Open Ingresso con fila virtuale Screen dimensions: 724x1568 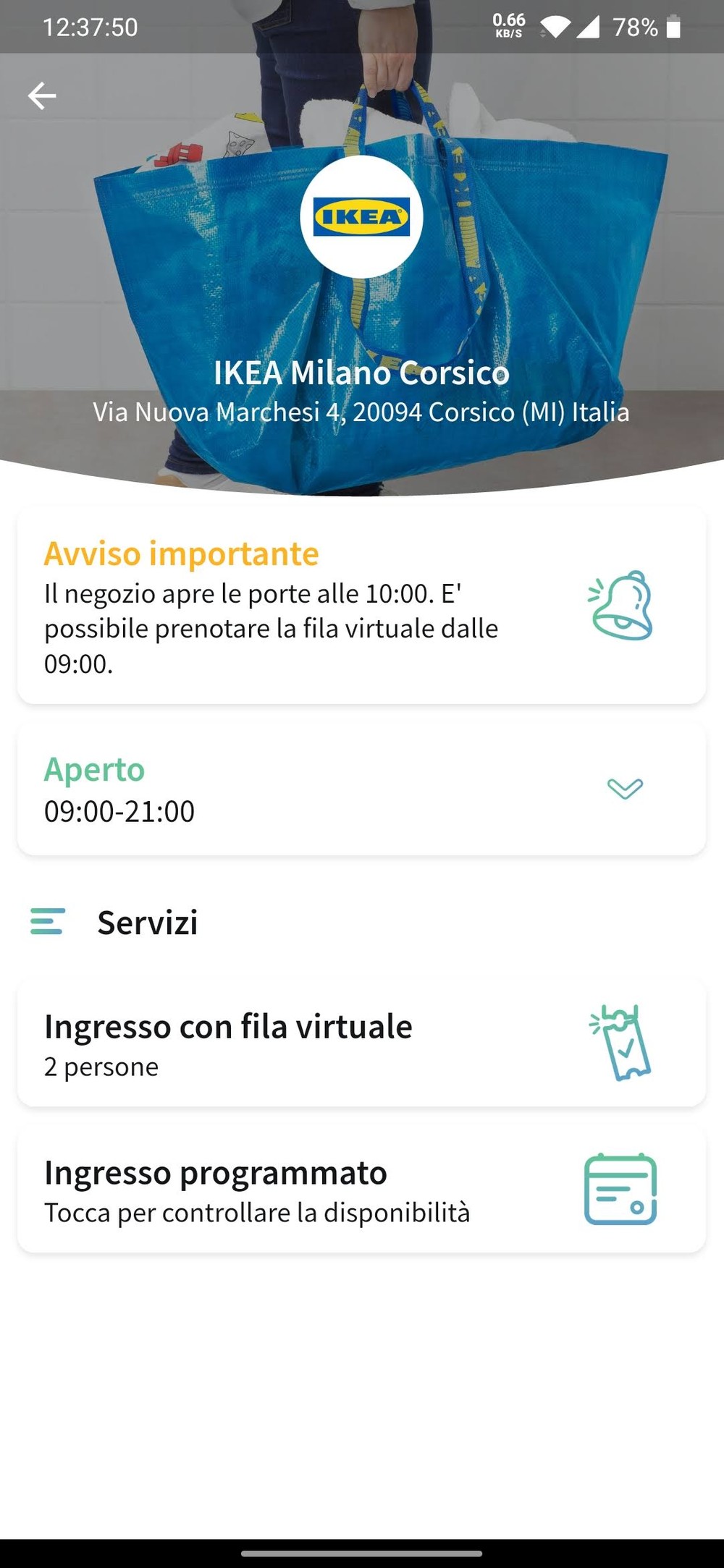361,1043
